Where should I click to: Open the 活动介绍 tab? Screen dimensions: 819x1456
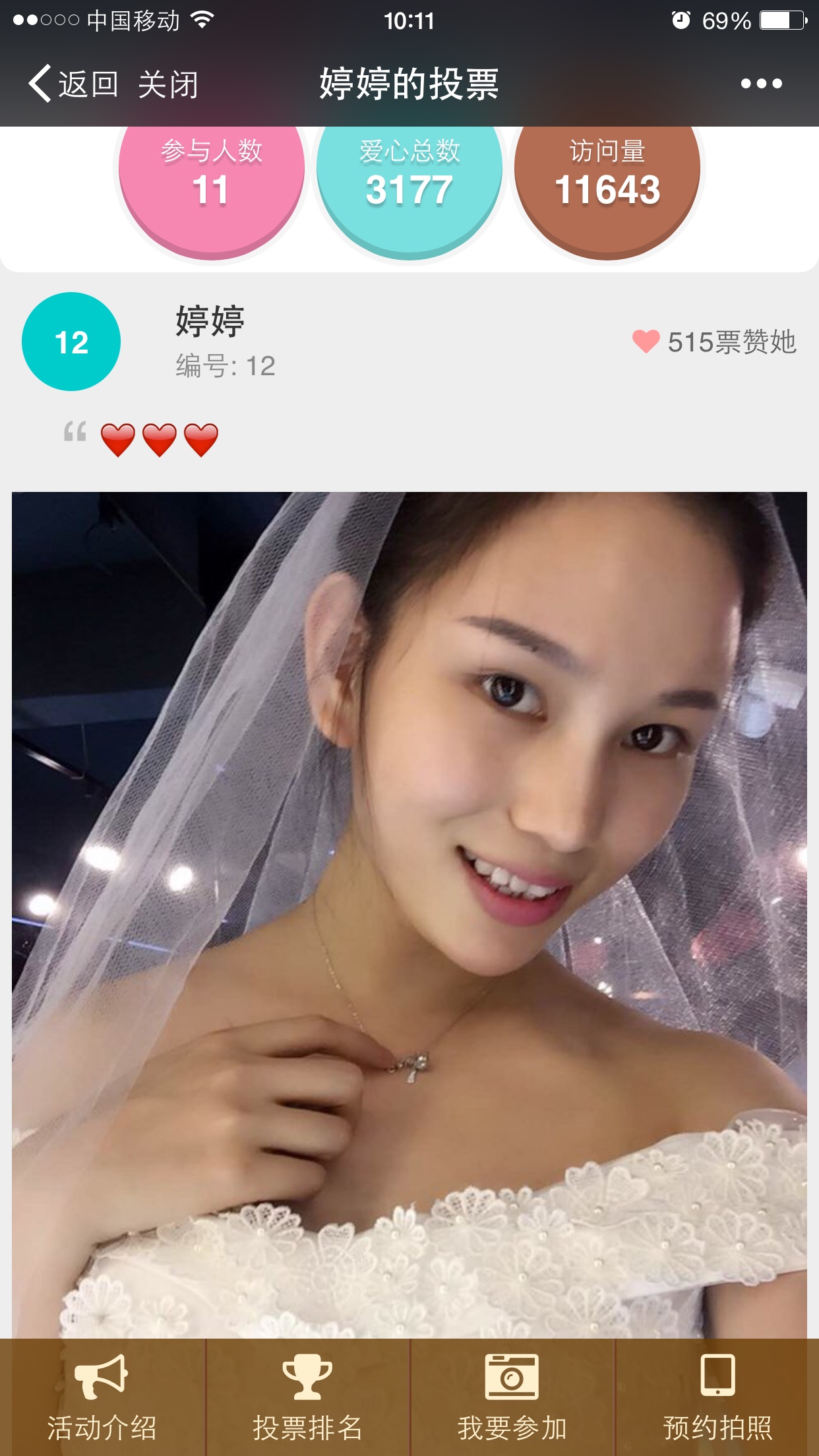point(102,1397)
